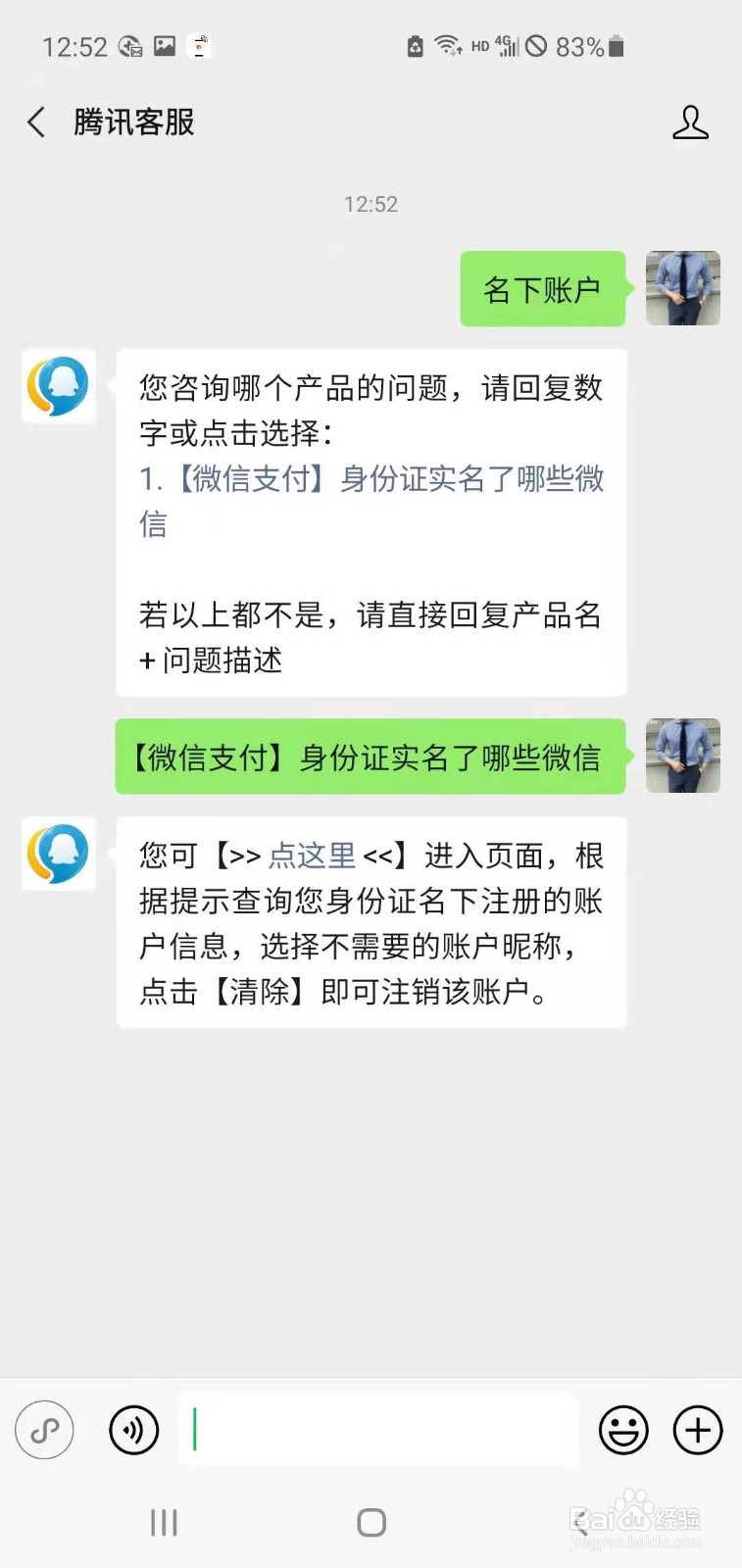The height and width of the screenshot is (1568, 742).
Task: Tap the battery indicator in status bar
Action: (618, 45)
